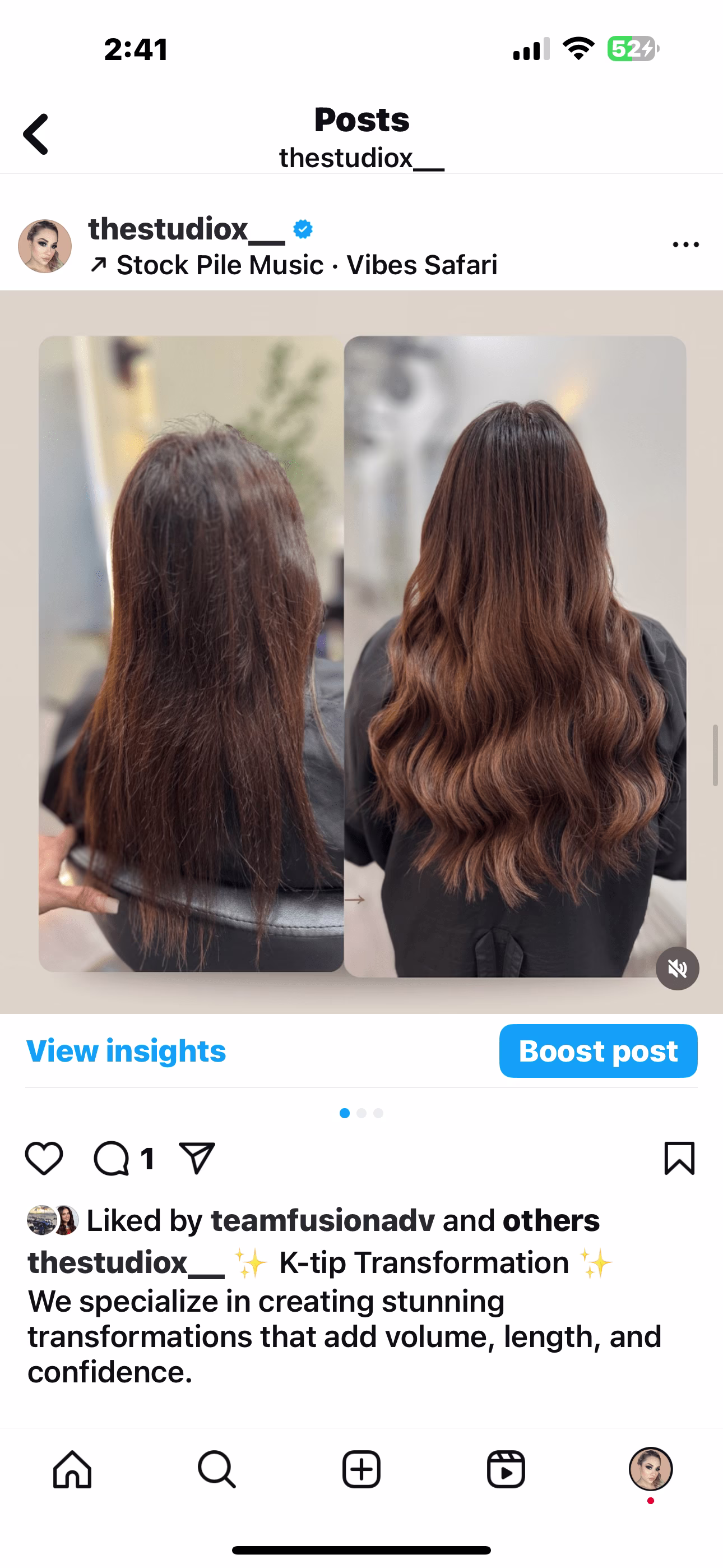The height and width of the screenshot is (1568, 723).
Task: Go back using the top arrow
Action: 36,134
